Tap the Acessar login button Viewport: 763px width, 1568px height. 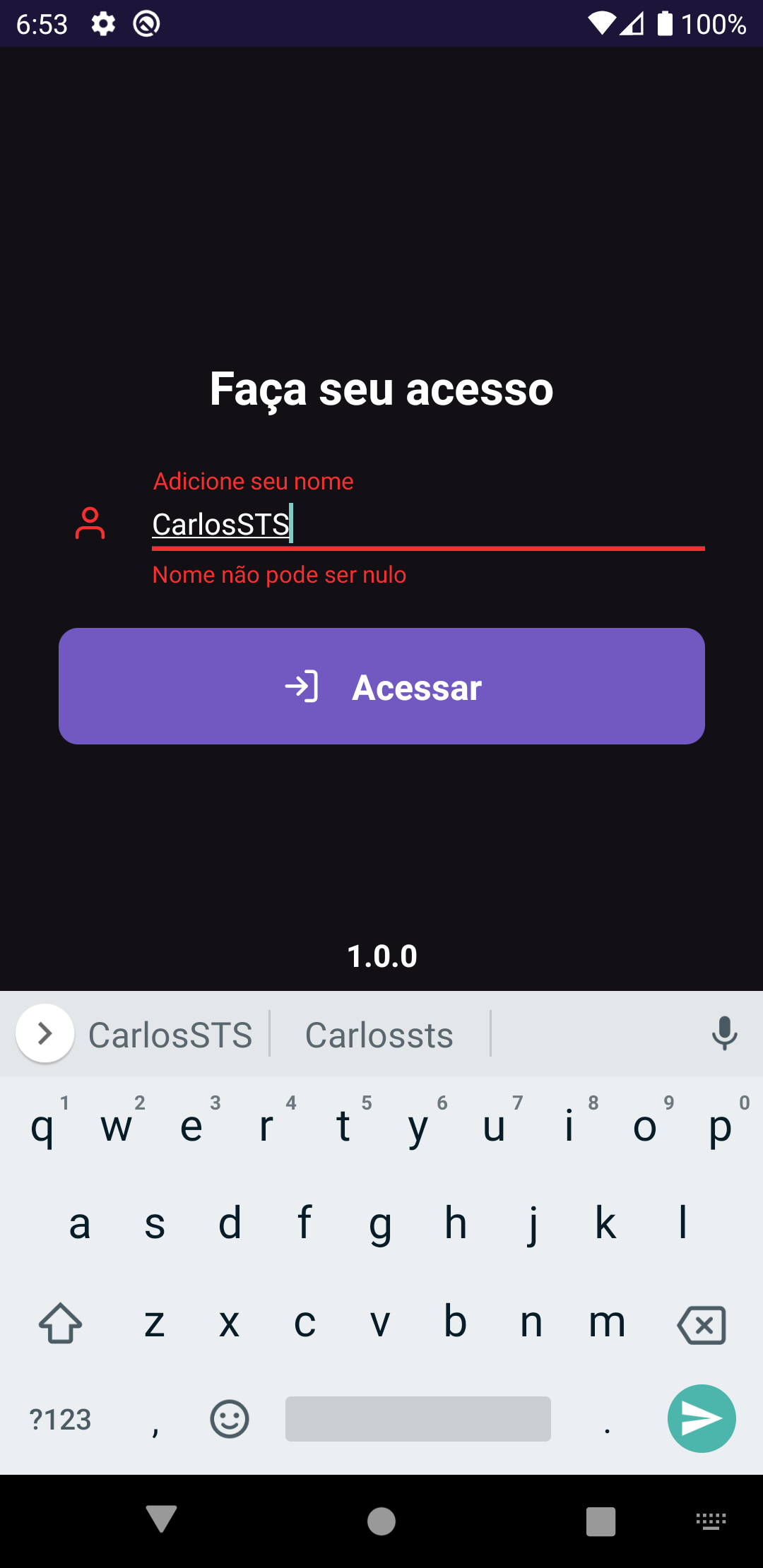381,686
